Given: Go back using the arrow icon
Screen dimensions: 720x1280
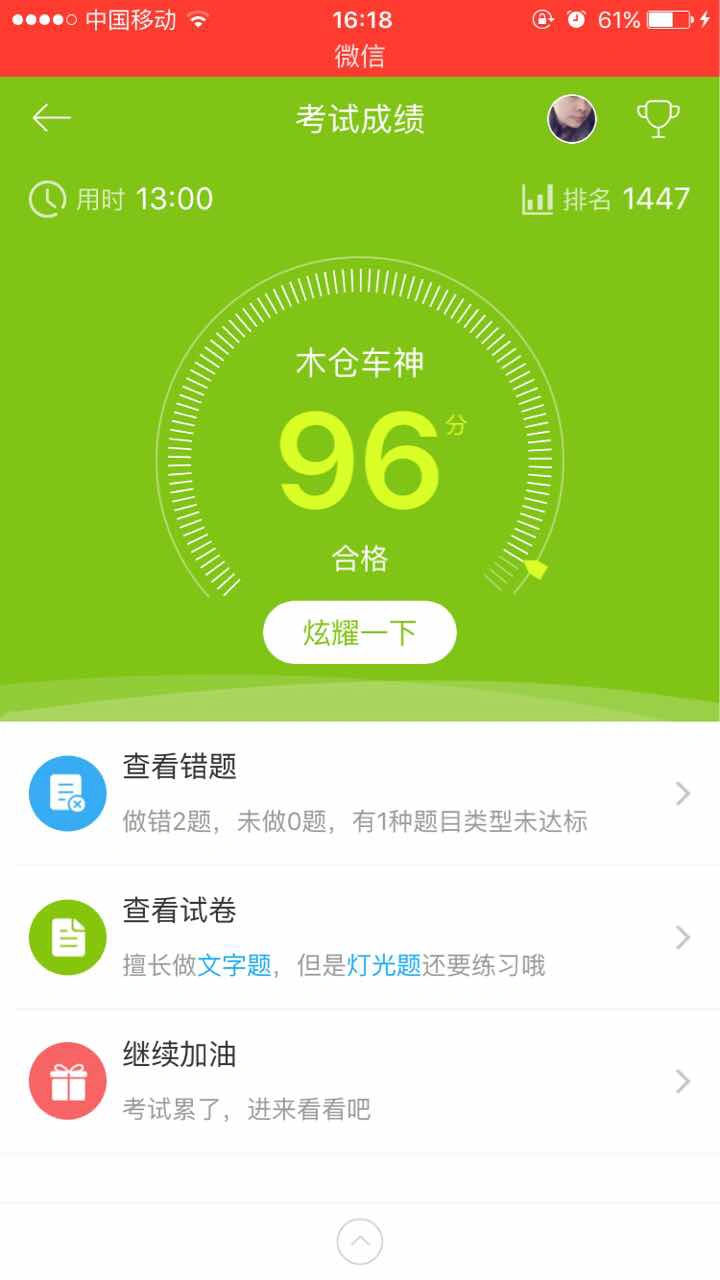Looking at the screenshot, I should (x=52, y=119).
